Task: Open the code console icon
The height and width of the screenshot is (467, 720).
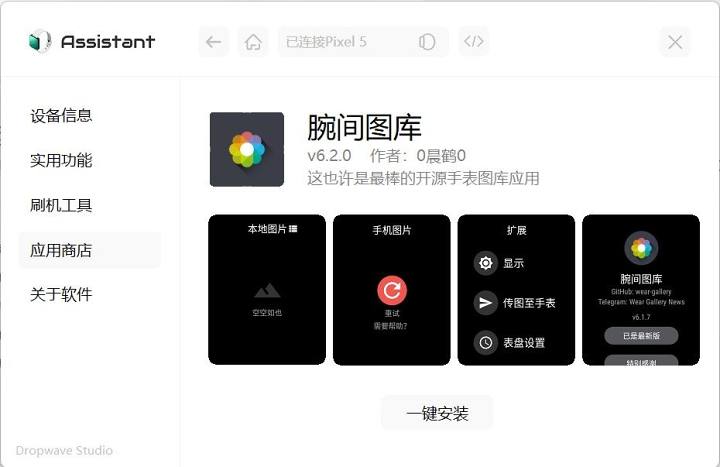Action: point(474,42)
